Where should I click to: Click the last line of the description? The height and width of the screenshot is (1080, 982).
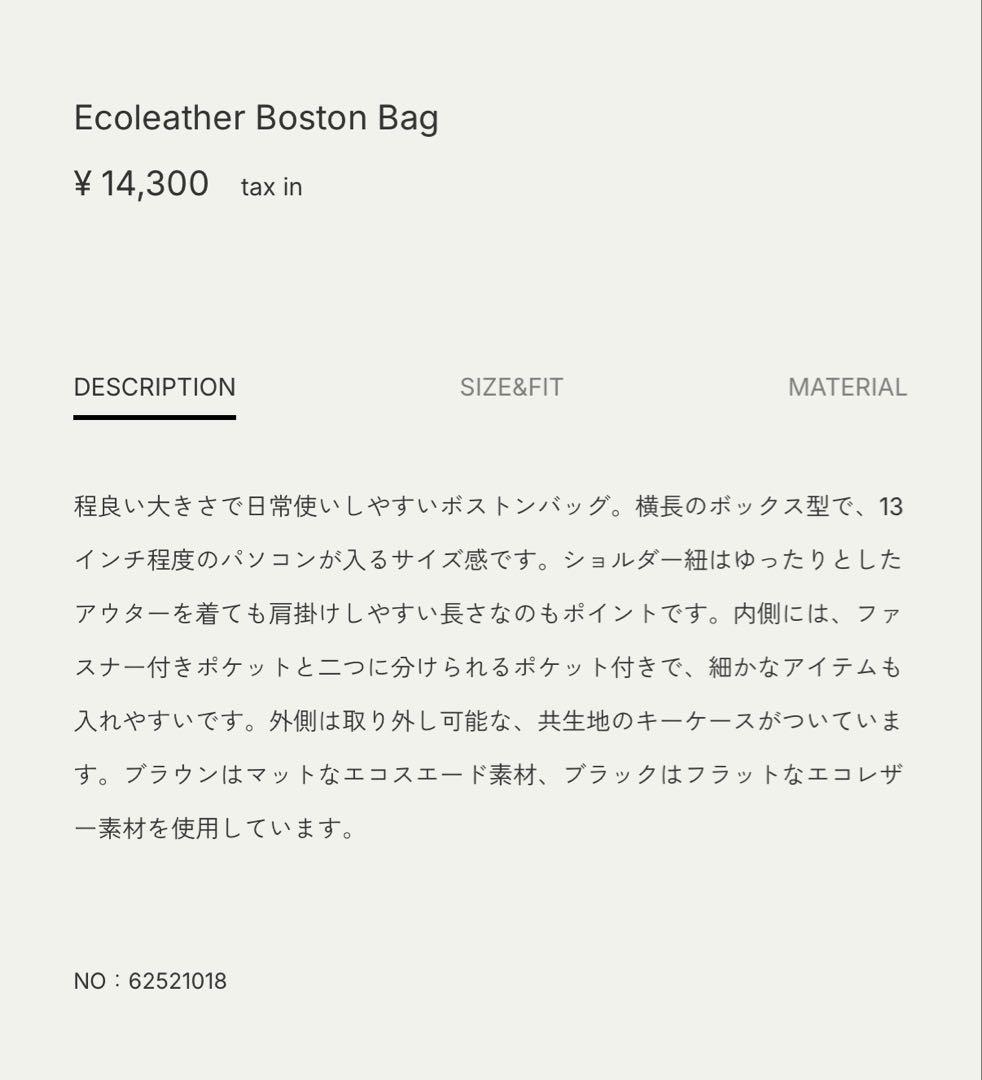click(215, 829)
